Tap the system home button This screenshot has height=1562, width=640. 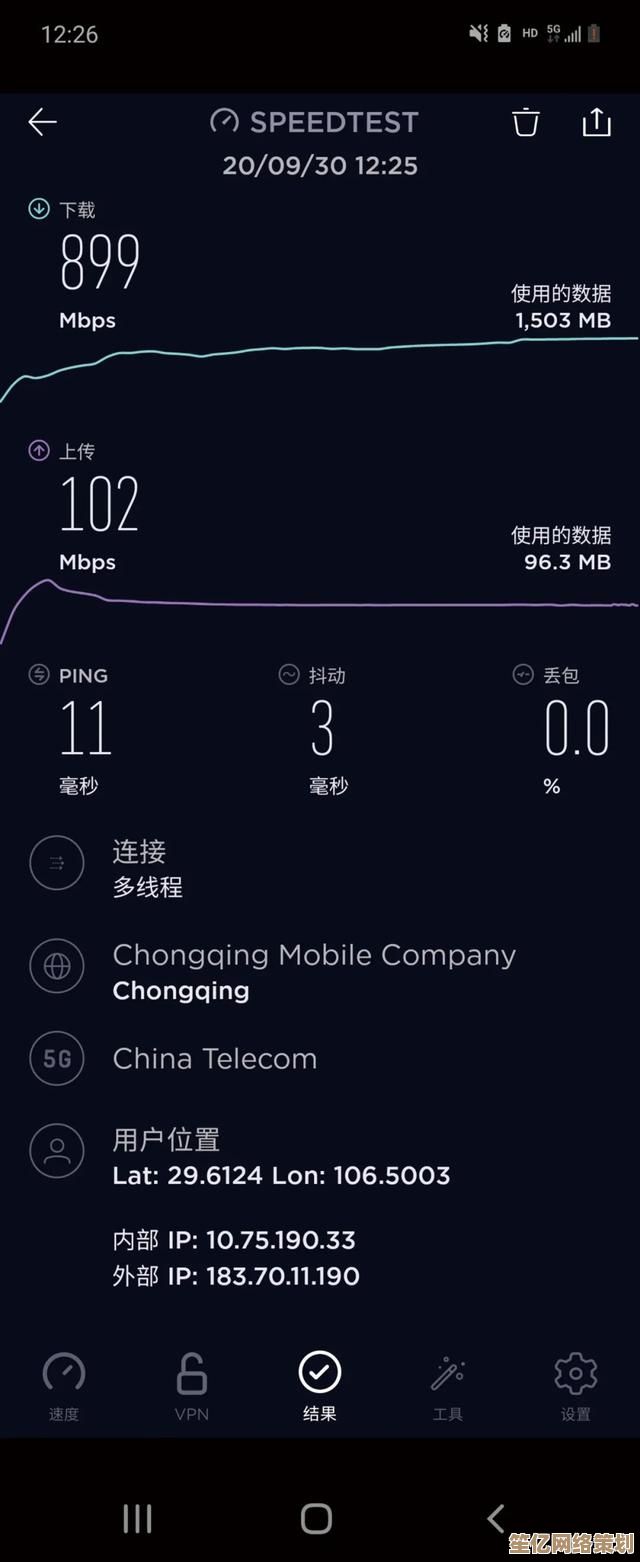(x=316, y=1519)
